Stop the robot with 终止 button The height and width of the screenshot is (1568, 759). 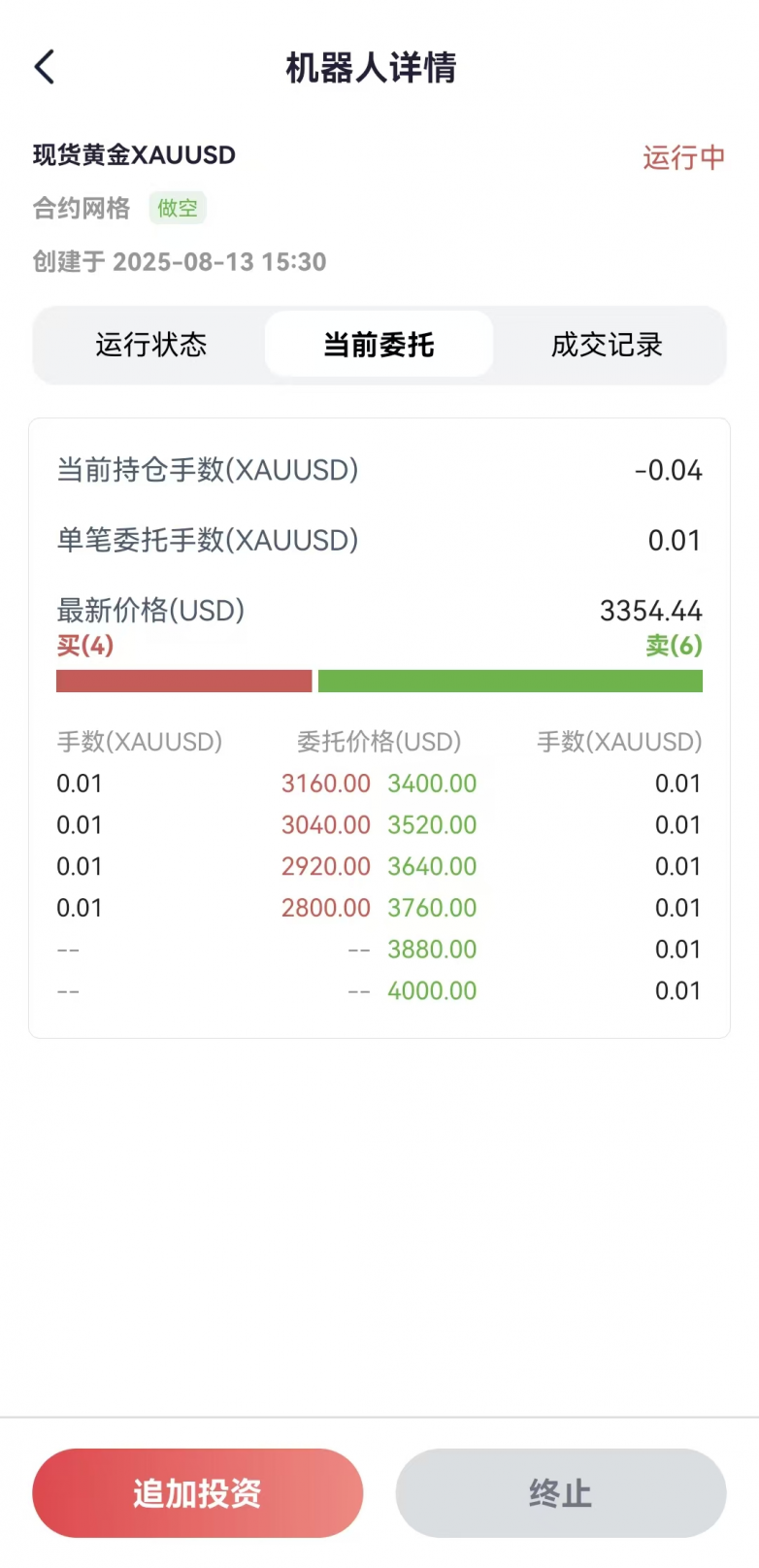pos(561,1493)
